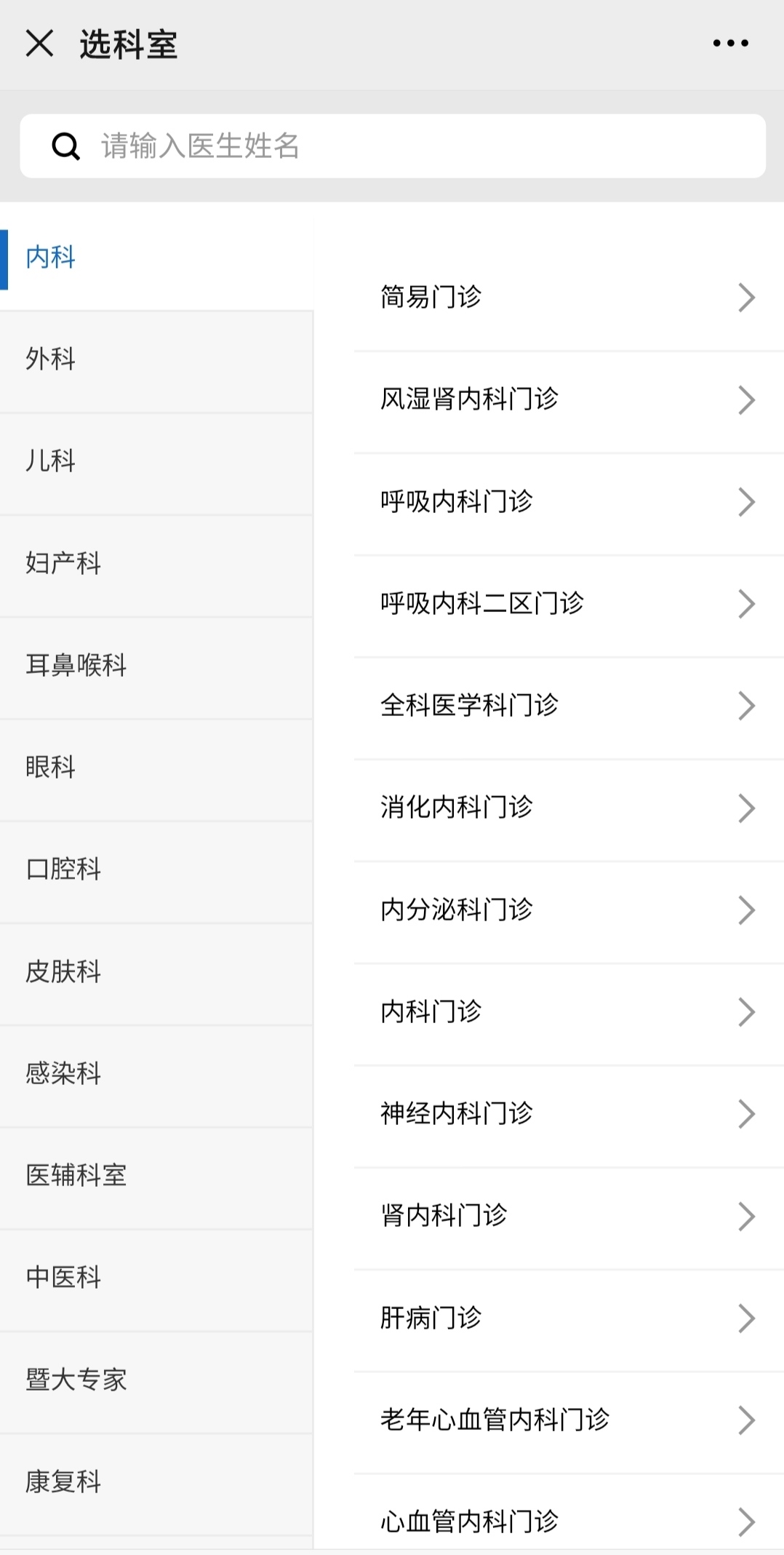Image resolution: width=784 pixels, height=1555 pixels.
Task: Switch to the 中医科 category
Action: 156,1278
